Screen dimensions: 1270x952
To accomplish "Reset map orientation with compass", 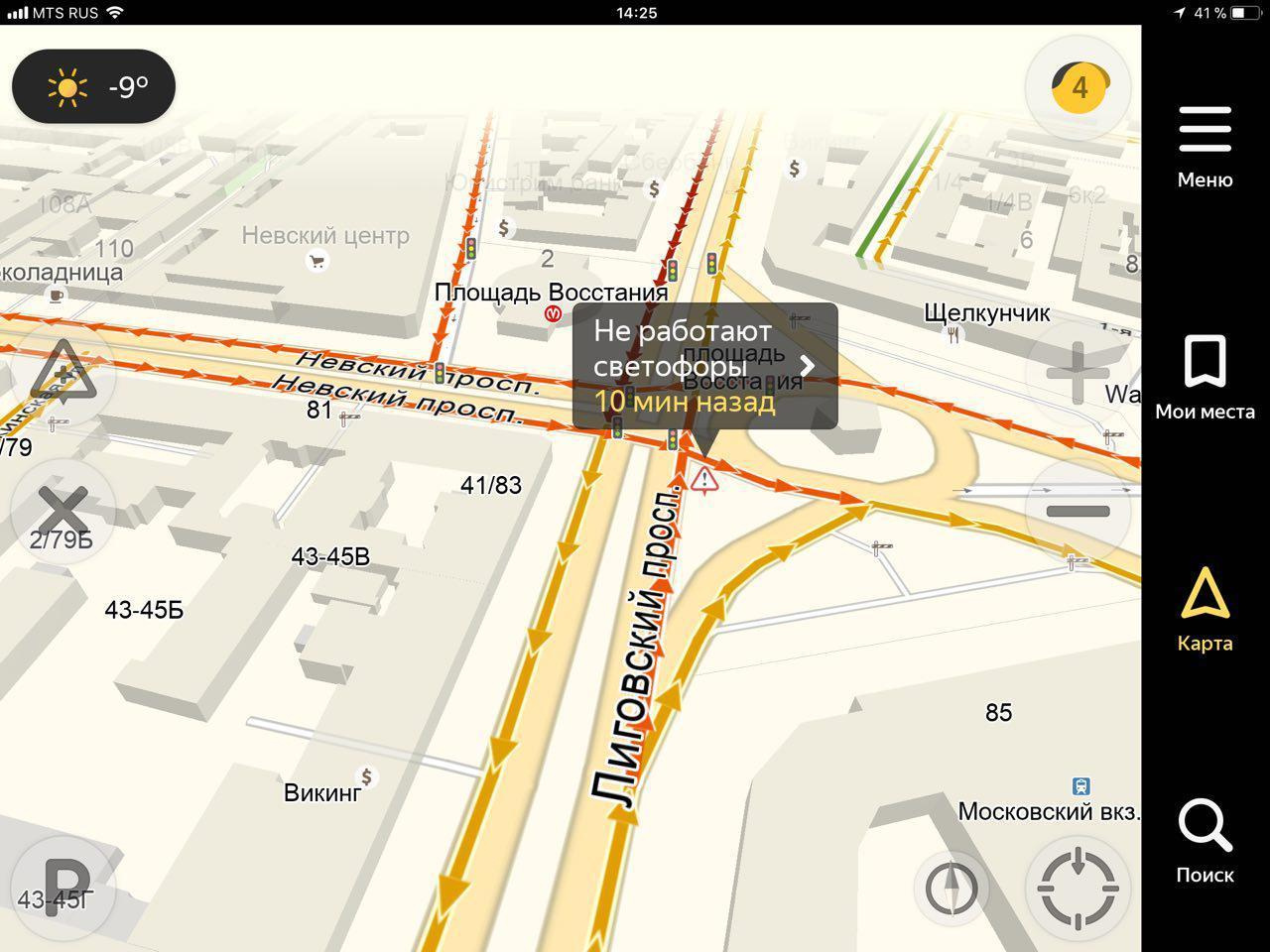I will tap(951, 889).
